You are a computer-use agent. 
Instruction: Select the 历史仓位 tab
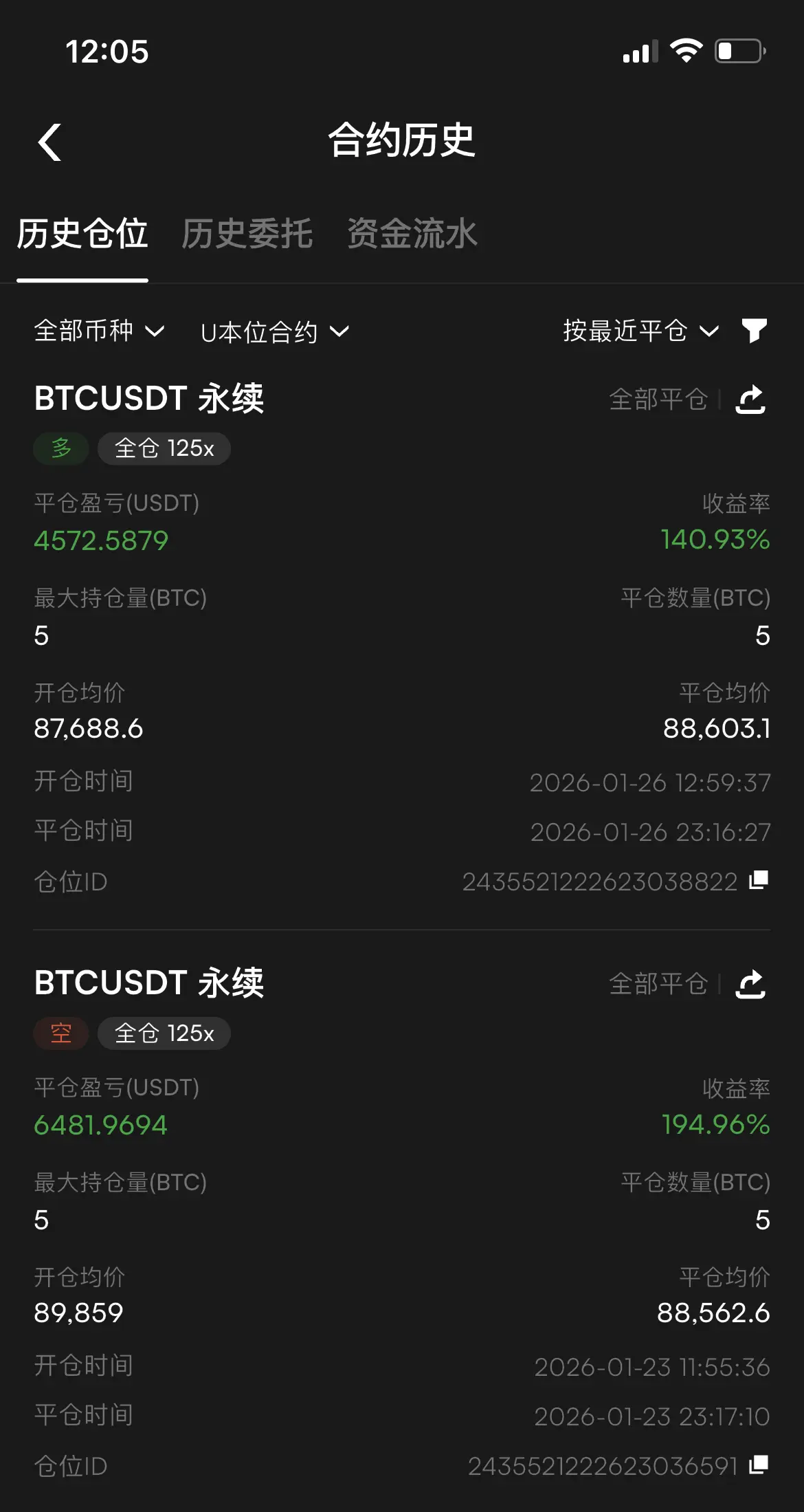(x=82, y=234)
